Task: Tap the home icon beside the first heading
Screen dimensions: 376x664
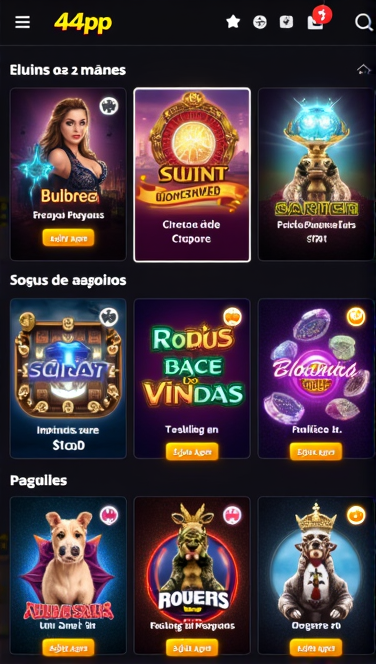Action: 364,69
